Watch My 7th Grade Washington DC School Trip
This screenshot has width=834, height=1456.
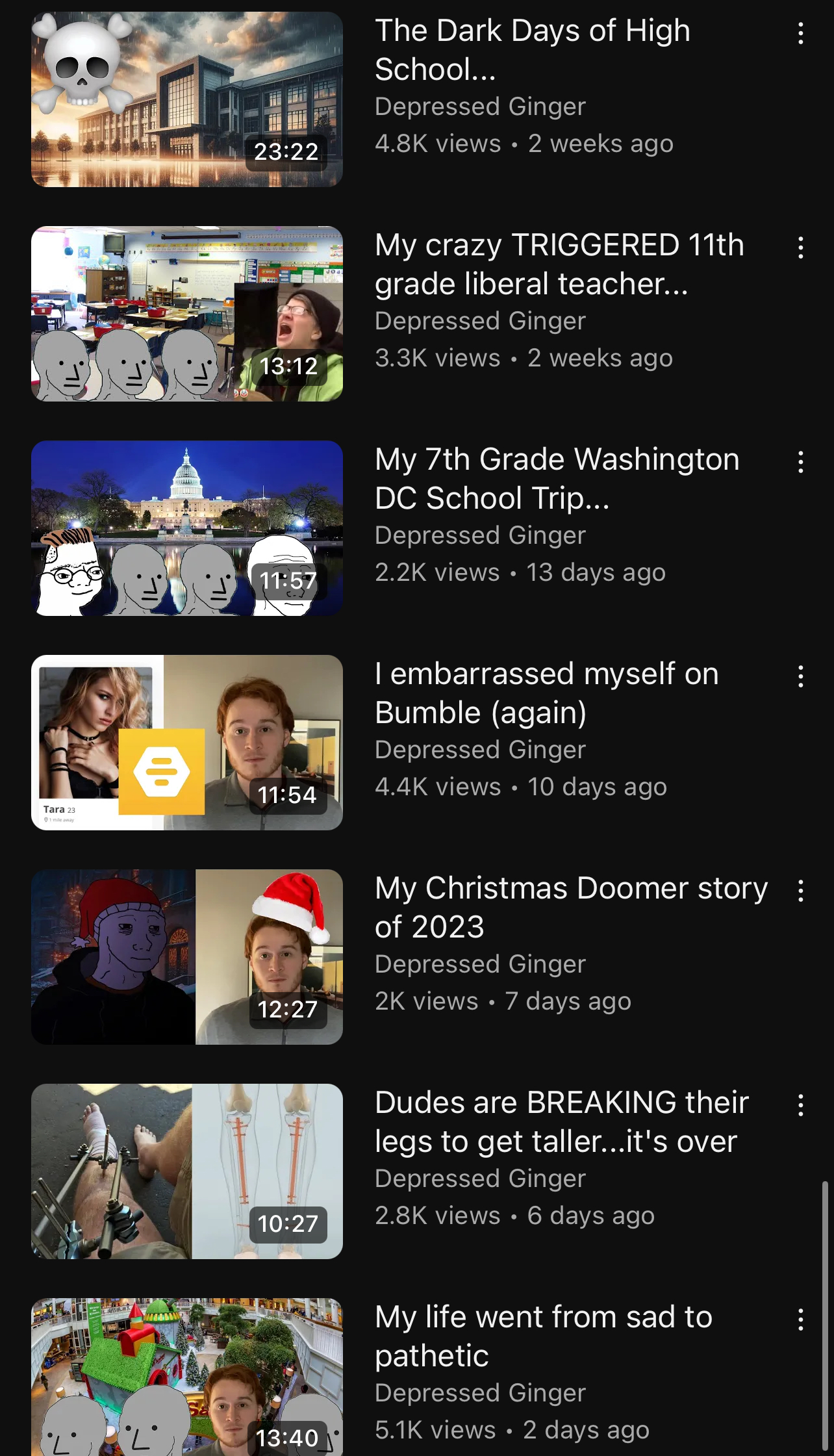tap(187, 528)
